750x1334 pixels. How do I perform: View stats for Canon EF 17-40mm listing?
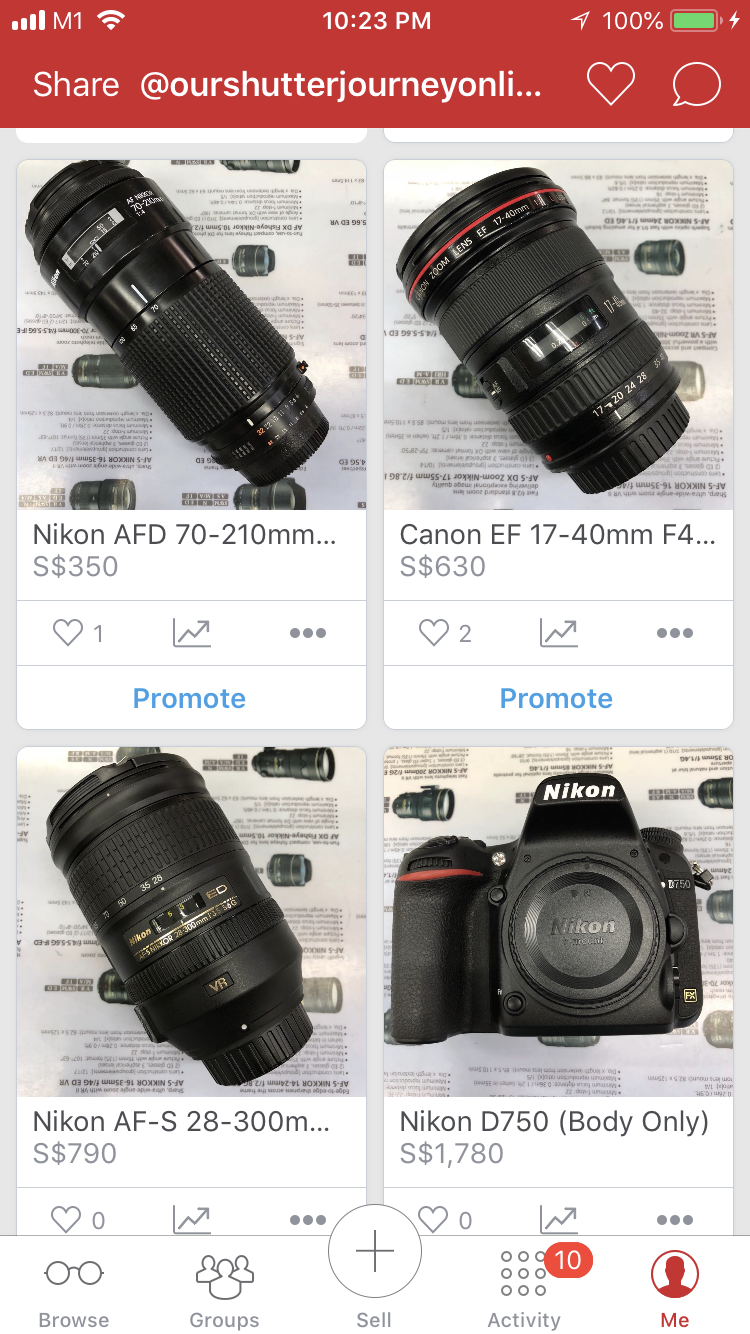coord(558,633)
